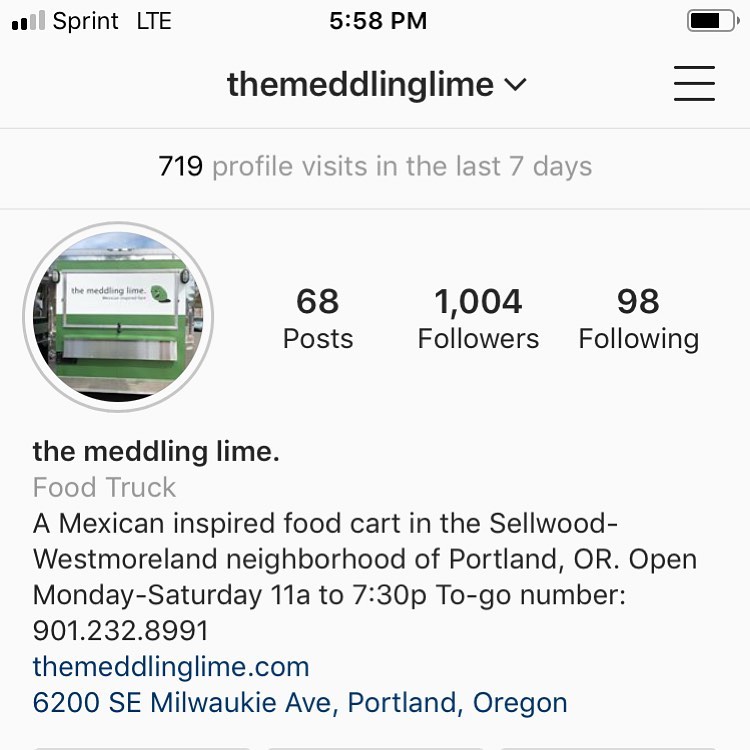Open the 6200 SE Milwaukie Ave address
This screenshot has height=750, width=750.
tap(300, 702)
